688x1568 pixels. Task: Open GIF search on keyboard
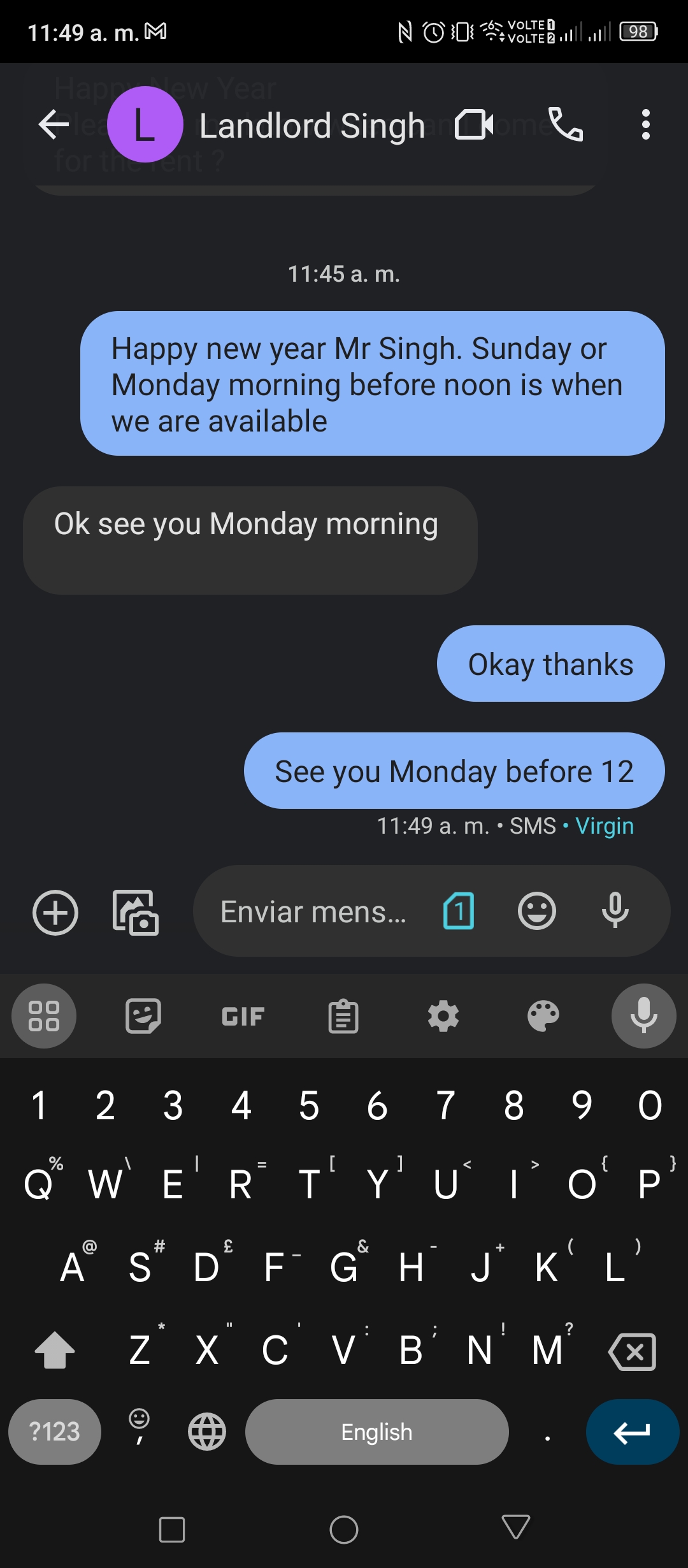[x=243, y=1016]
